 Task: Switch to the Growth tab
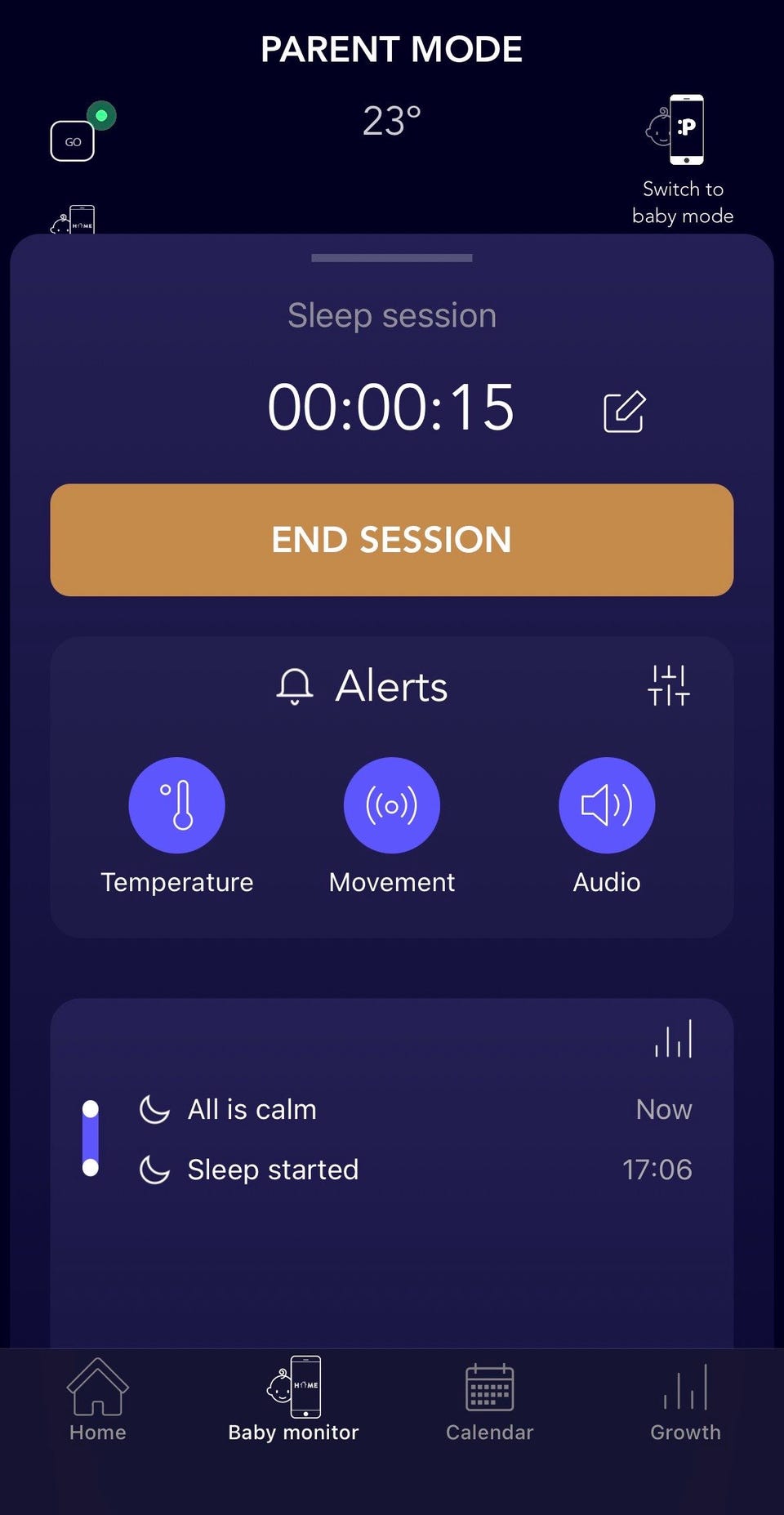[685, 1400]
